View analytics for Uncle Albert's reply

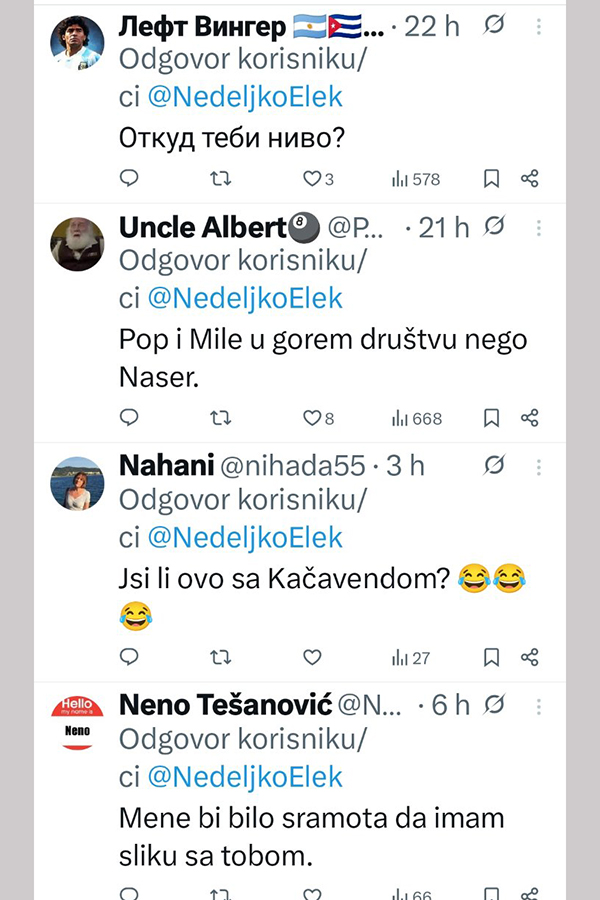416,418
